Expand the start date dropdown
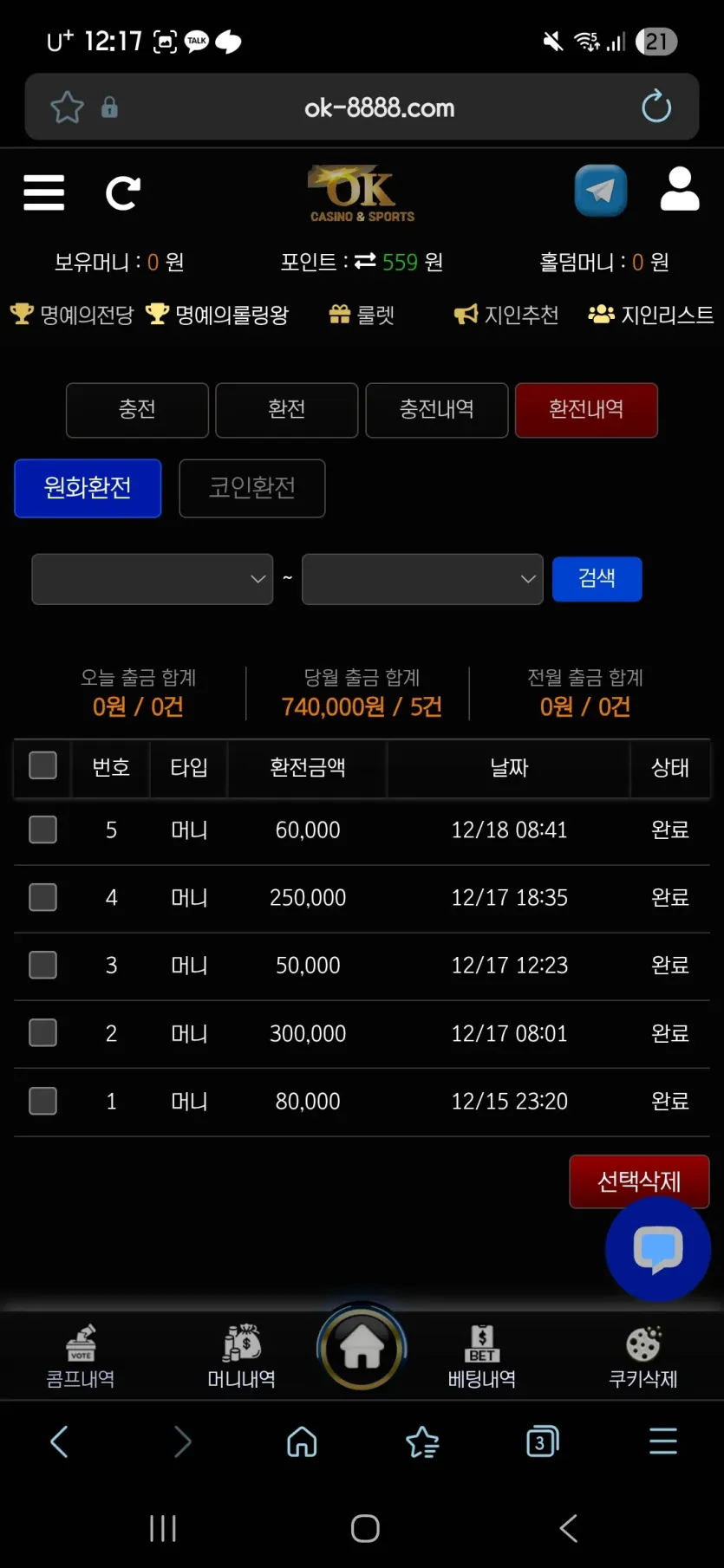This screenshot has height=1568, width=724. [153, 579]
